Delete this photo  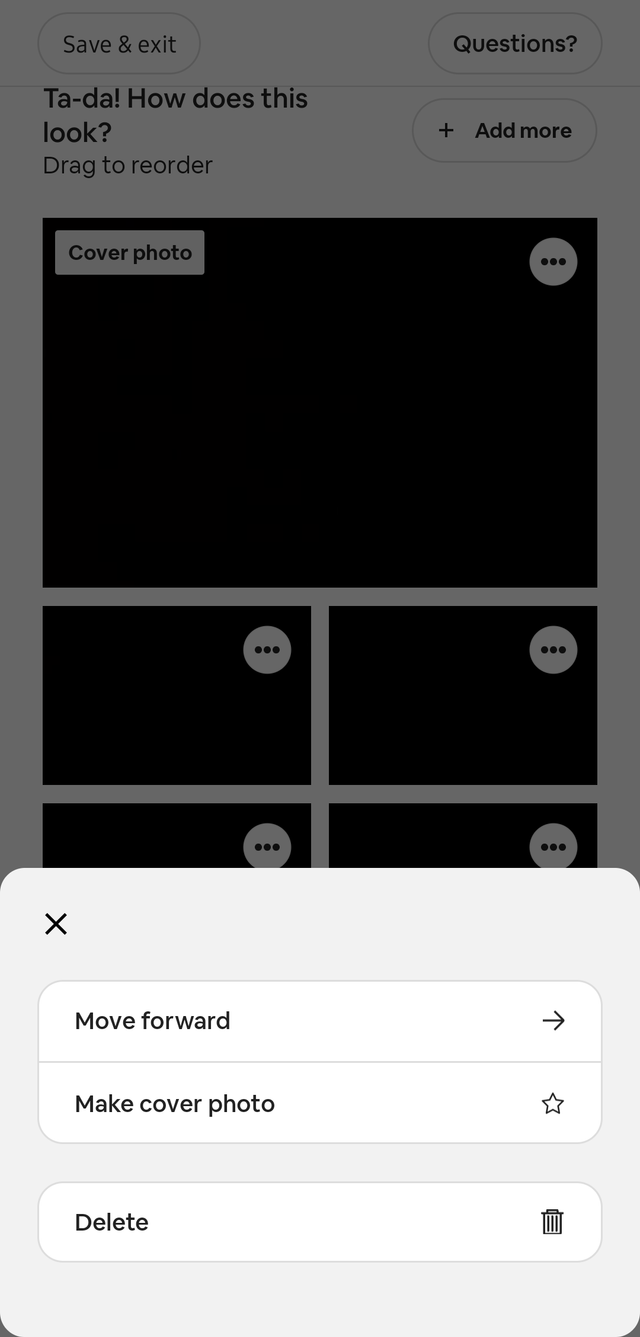[319, 1222]
